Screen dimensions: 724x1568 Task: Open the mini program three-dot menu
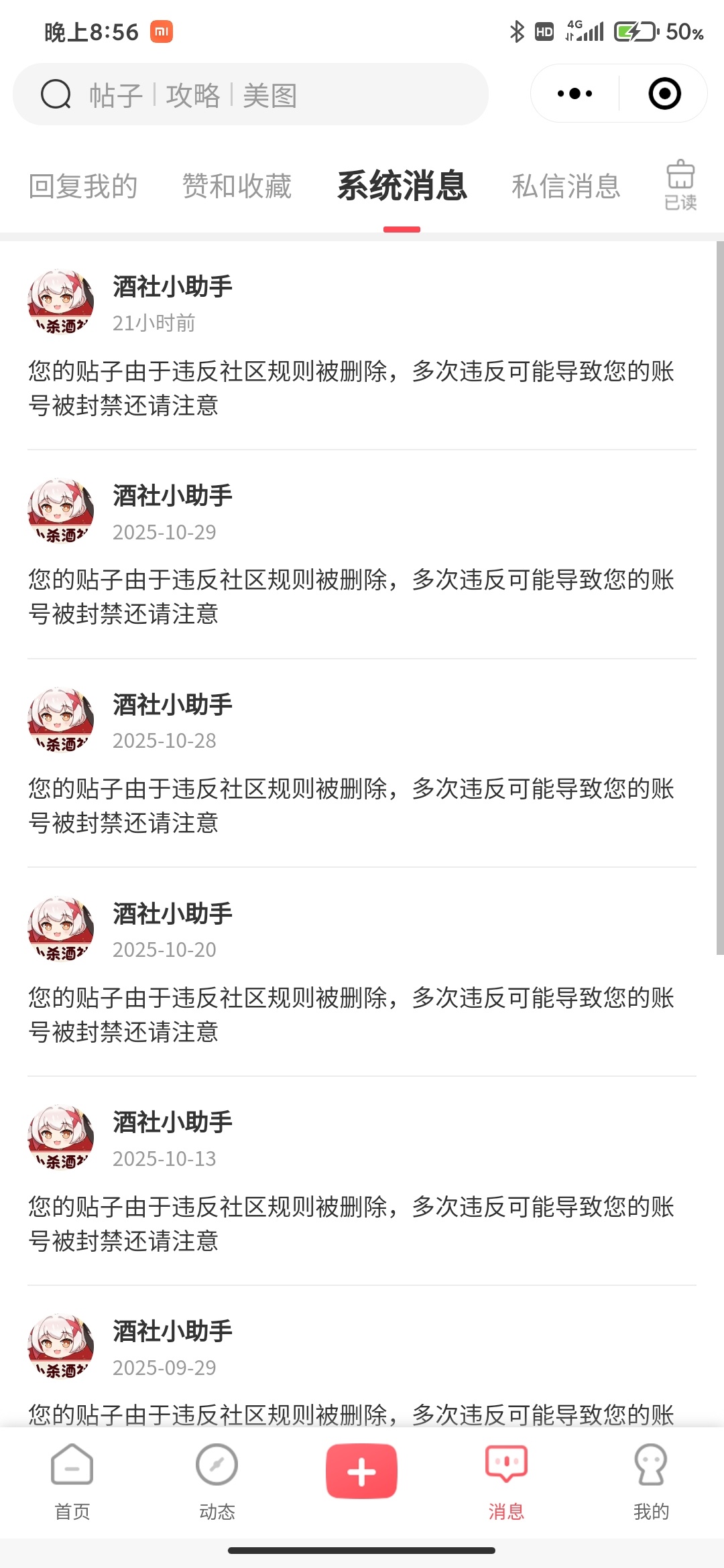click(575, 94)
